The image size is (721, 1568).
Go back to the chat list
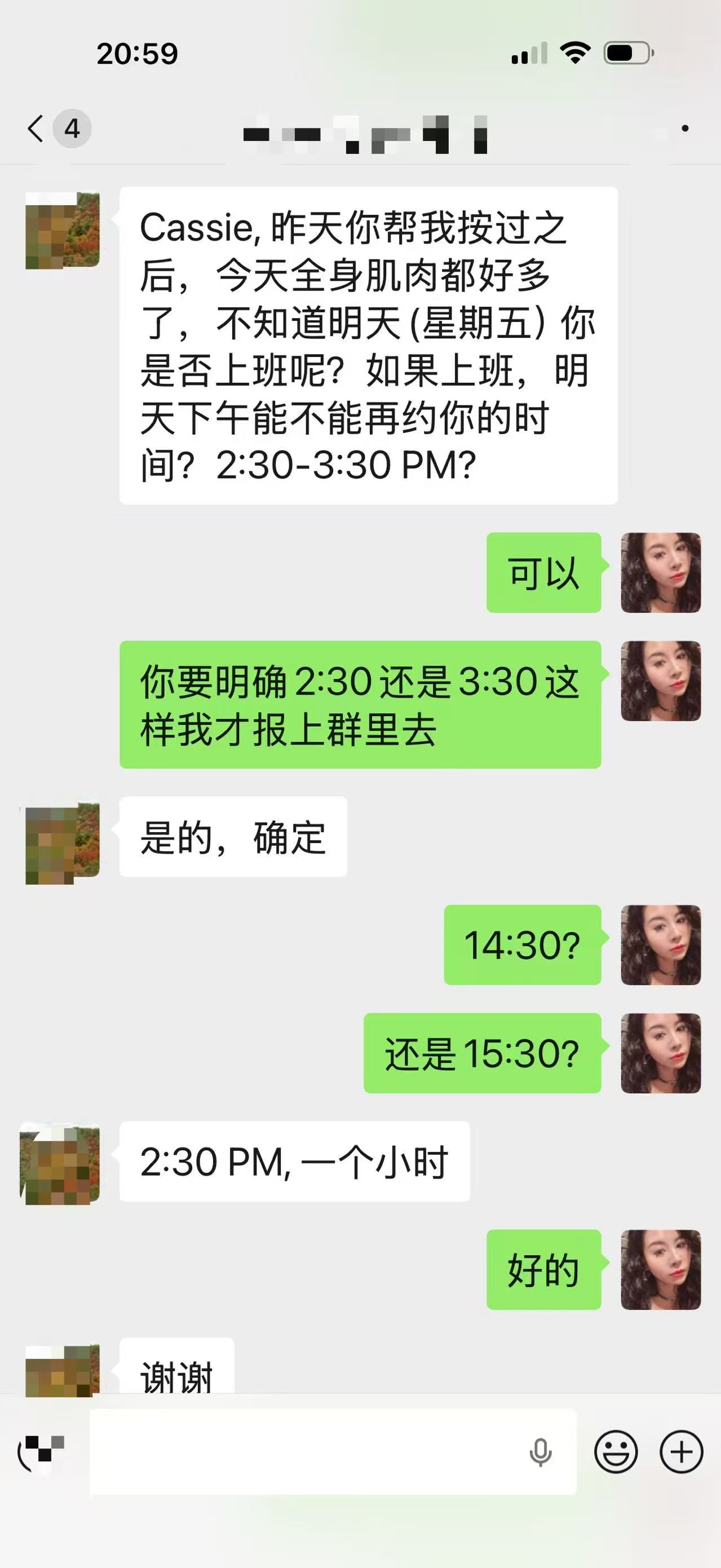click(x=37, y=129)
